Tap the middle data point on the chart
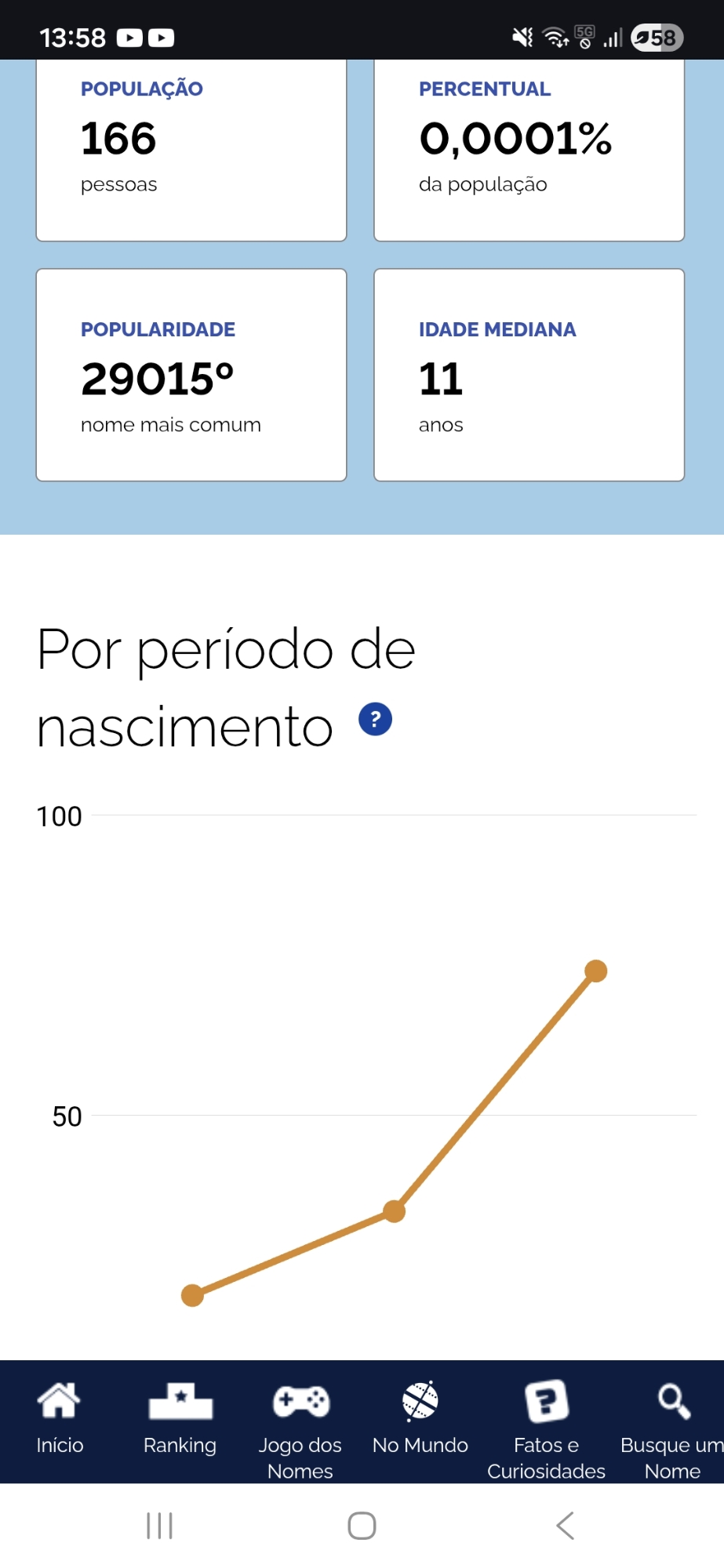724x1568 pixels. pyautogui.click(x=394, y=1211)
